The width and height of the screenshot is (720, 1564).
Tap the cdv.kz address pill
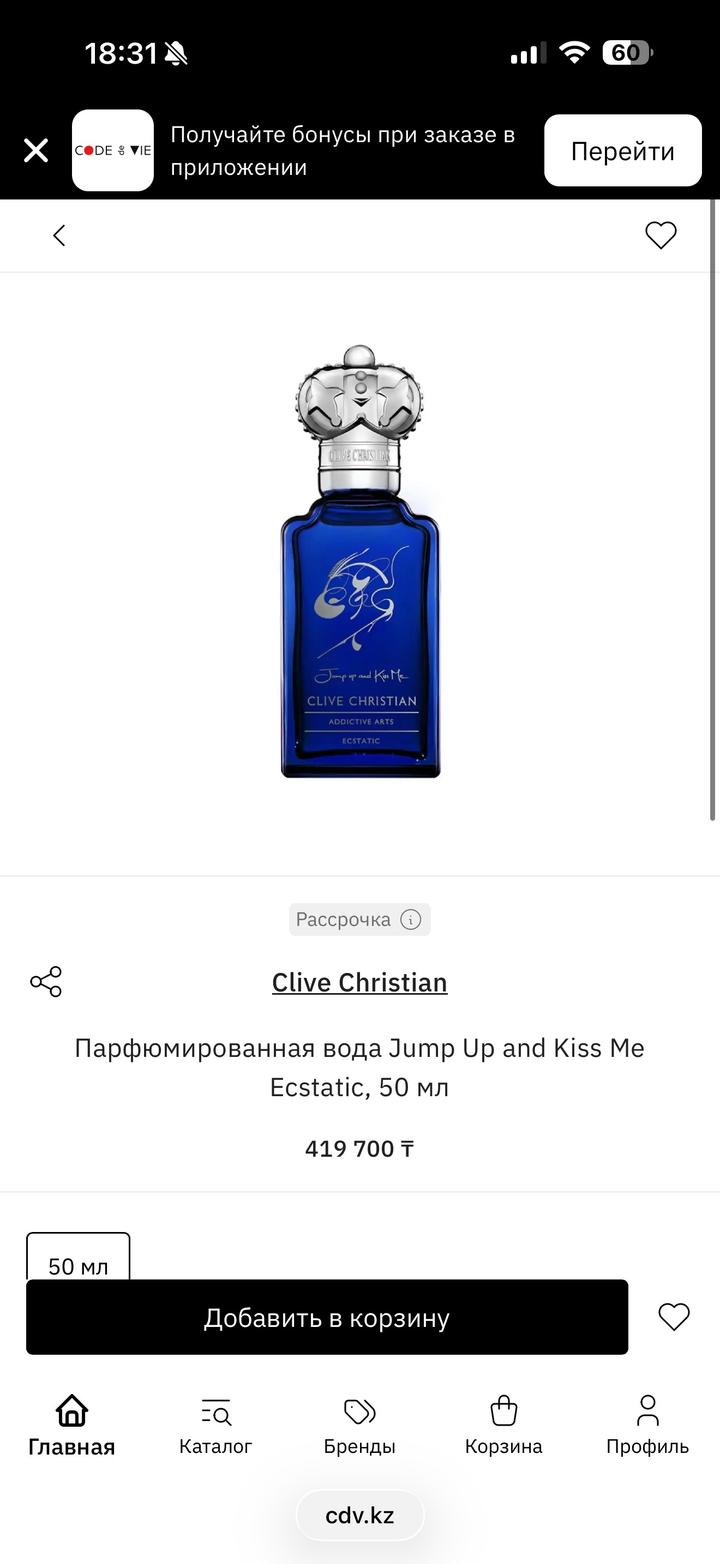tap(359, 1515)
